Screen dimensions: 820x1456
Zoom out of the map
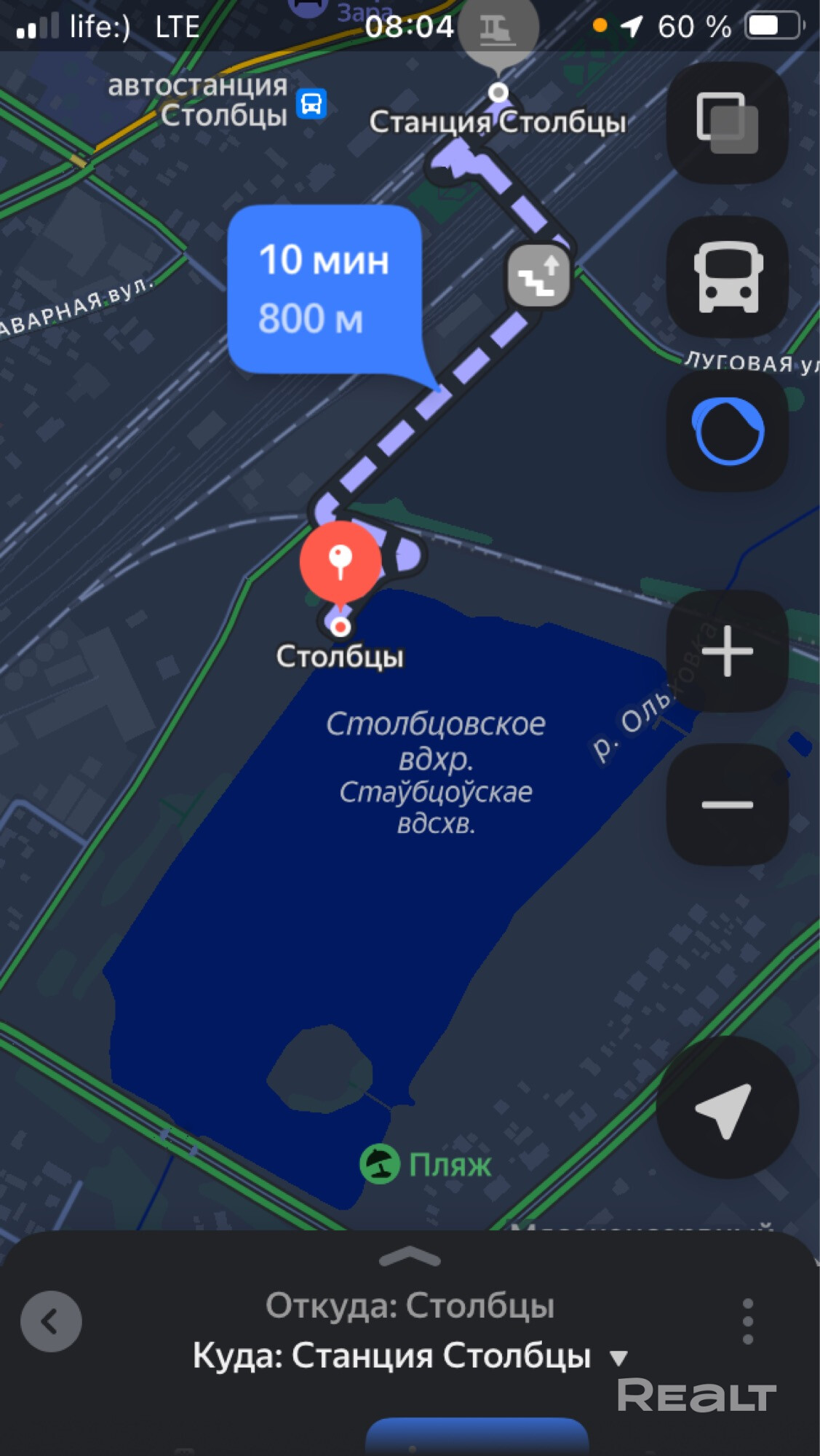tap(727, 804)
